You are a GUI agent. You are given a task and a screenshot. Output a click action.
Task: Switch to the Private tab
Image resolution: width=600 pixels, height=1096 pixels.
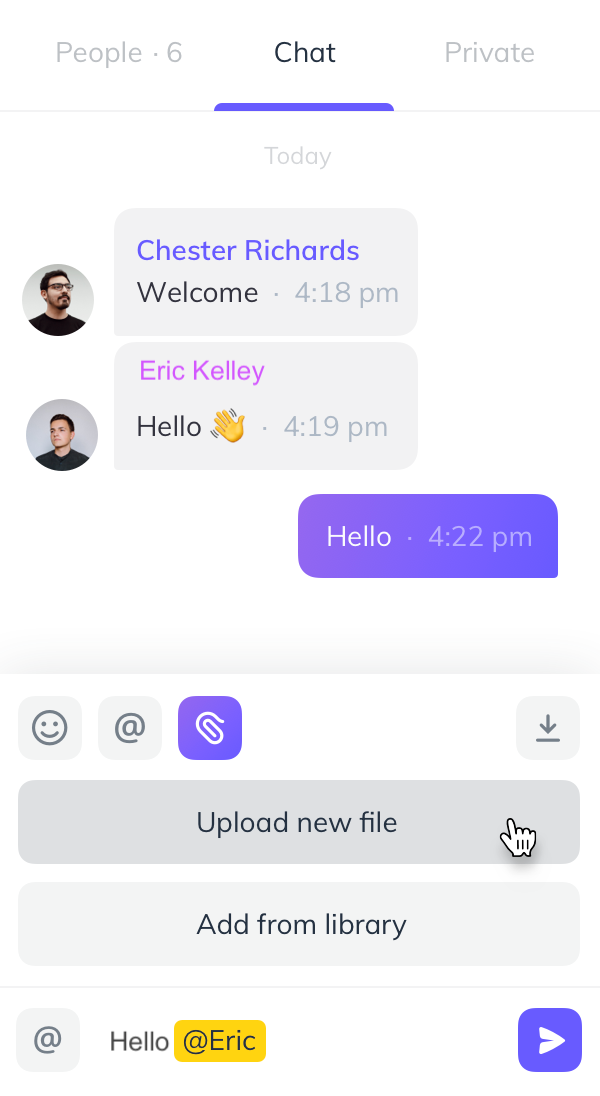tap(490, 52)
